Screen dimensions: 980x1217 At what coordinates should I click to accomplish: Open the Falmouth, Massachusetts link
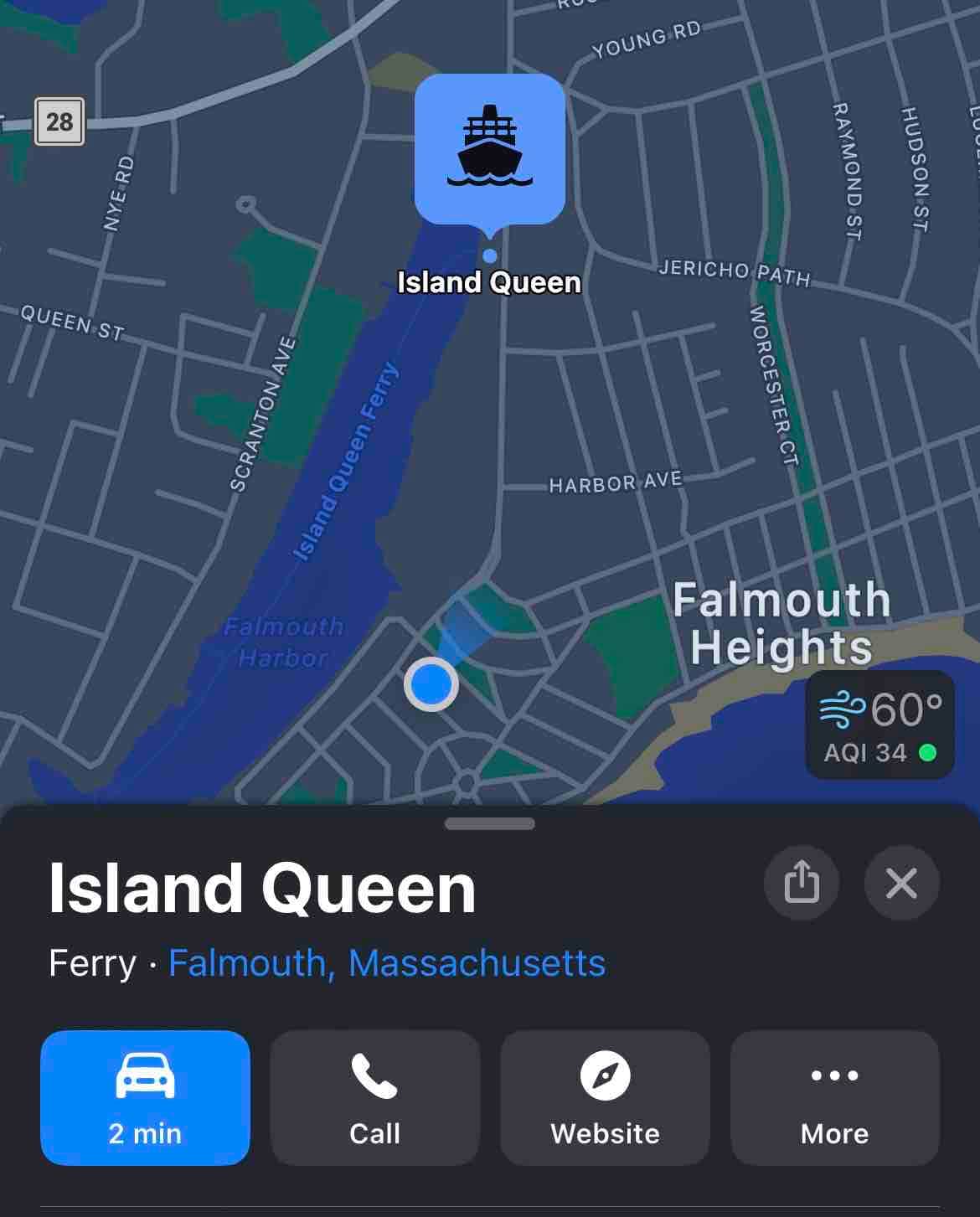(386, 963)
